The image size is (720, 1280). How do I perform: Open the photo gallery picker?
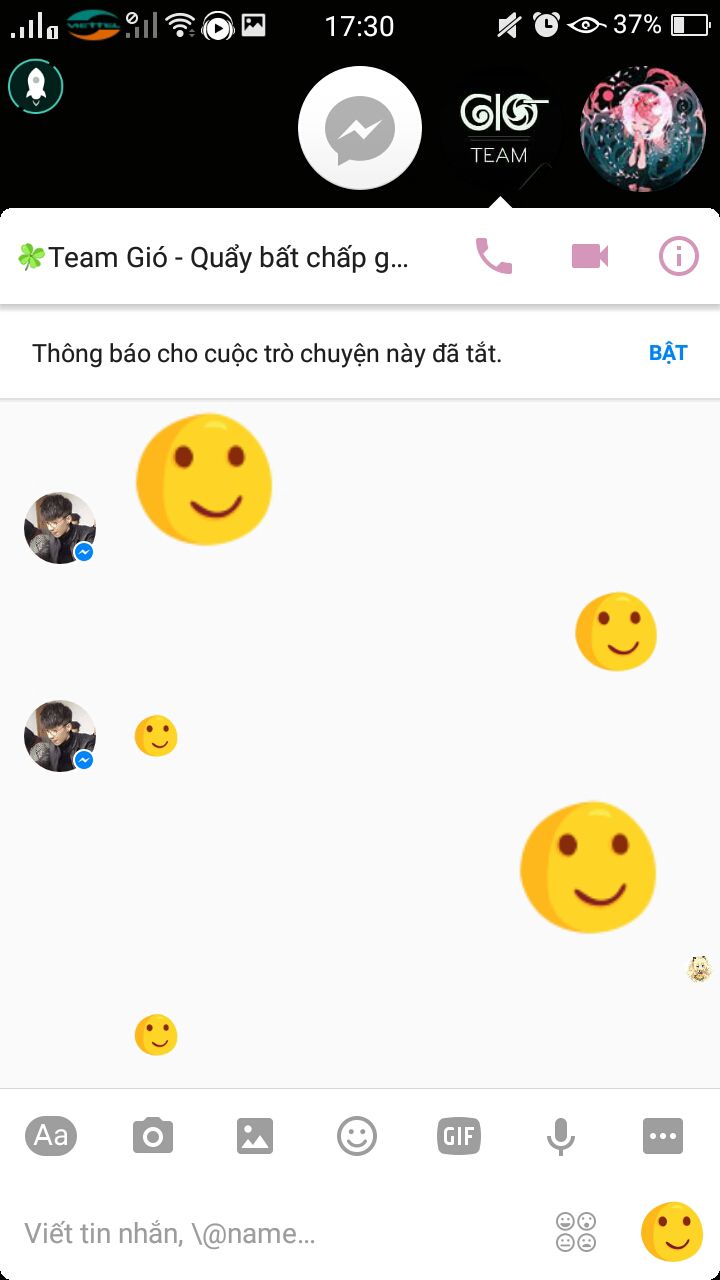(255, 1136)
